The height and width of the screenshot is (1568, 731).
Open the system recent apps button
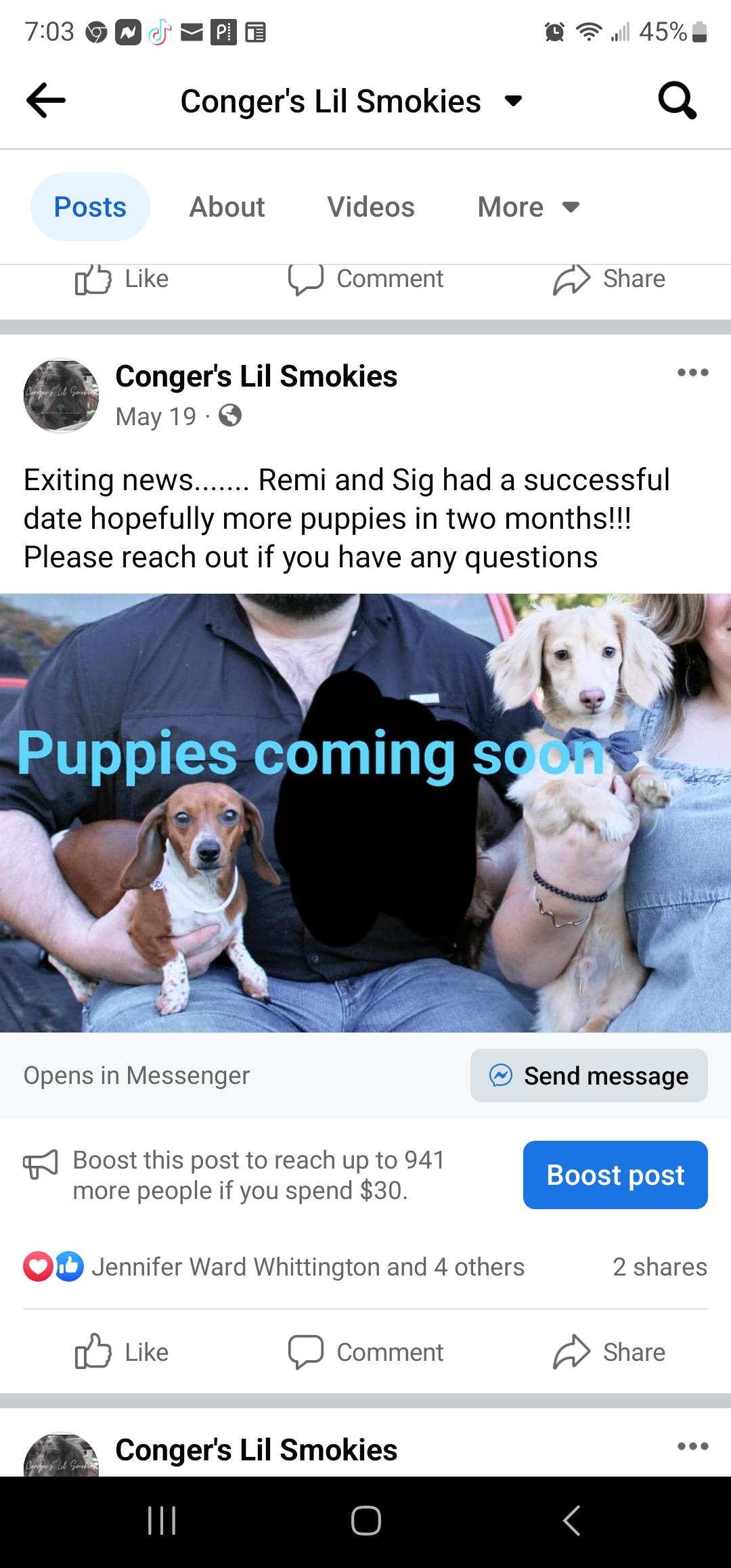[162, 1521]
